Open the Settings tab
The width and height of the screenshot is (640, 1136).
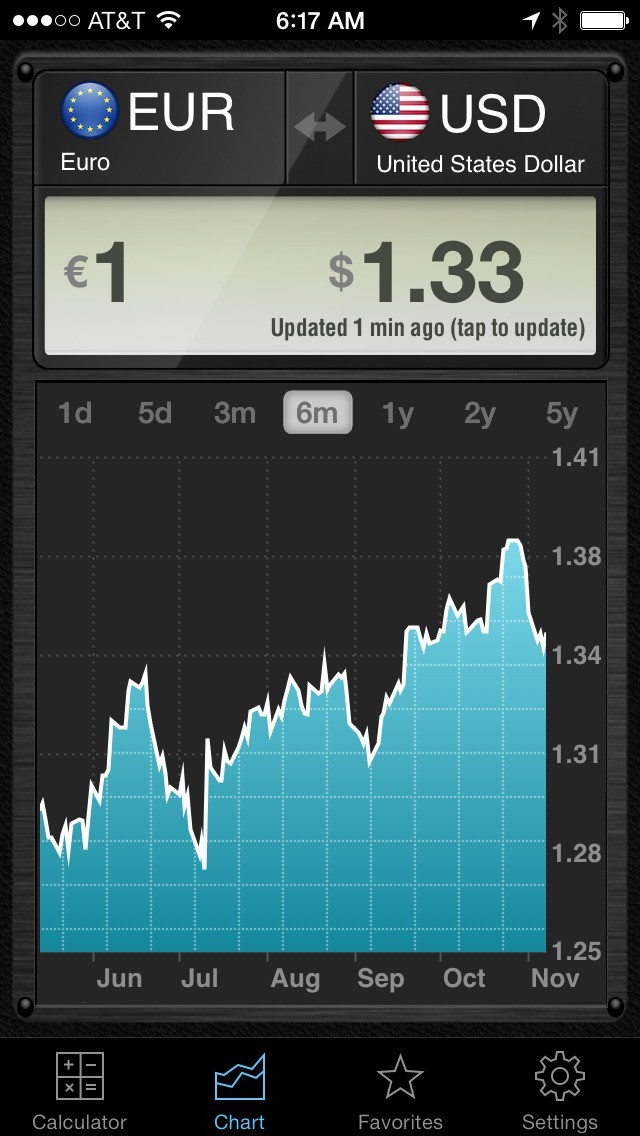click(x=560, y=1090)
